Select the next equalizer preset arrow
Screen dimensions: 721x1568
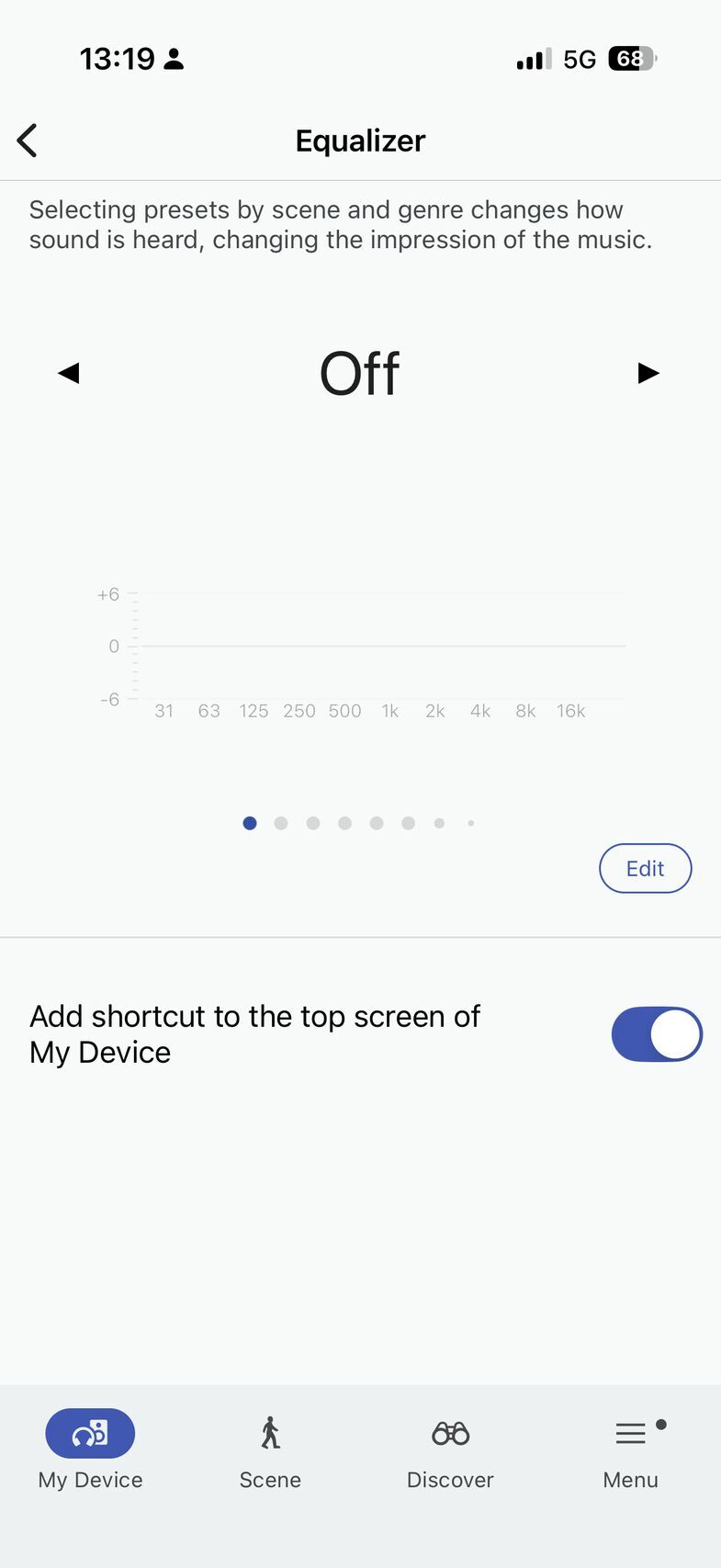click(x=648, y=372)
